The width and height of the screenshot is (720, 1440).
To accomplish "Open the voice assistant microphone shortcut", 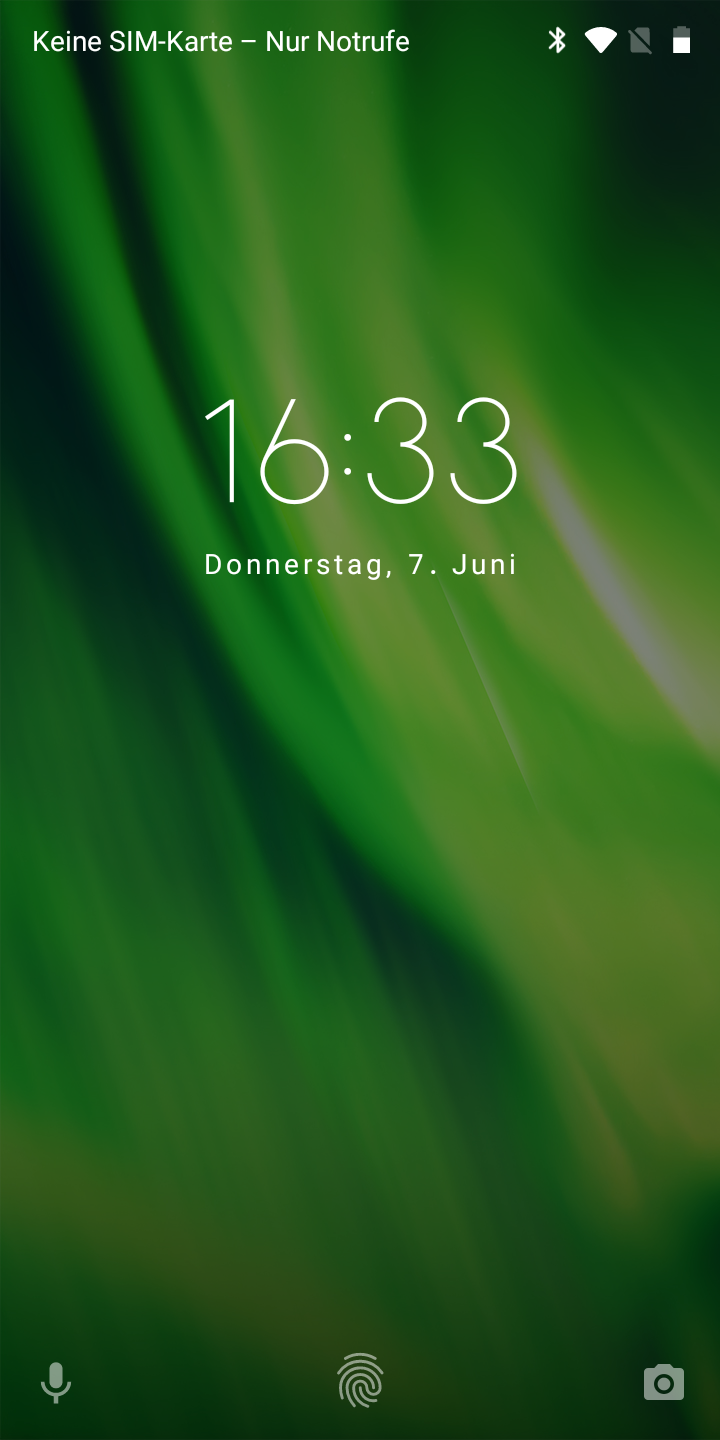I will pos(56,1383).
